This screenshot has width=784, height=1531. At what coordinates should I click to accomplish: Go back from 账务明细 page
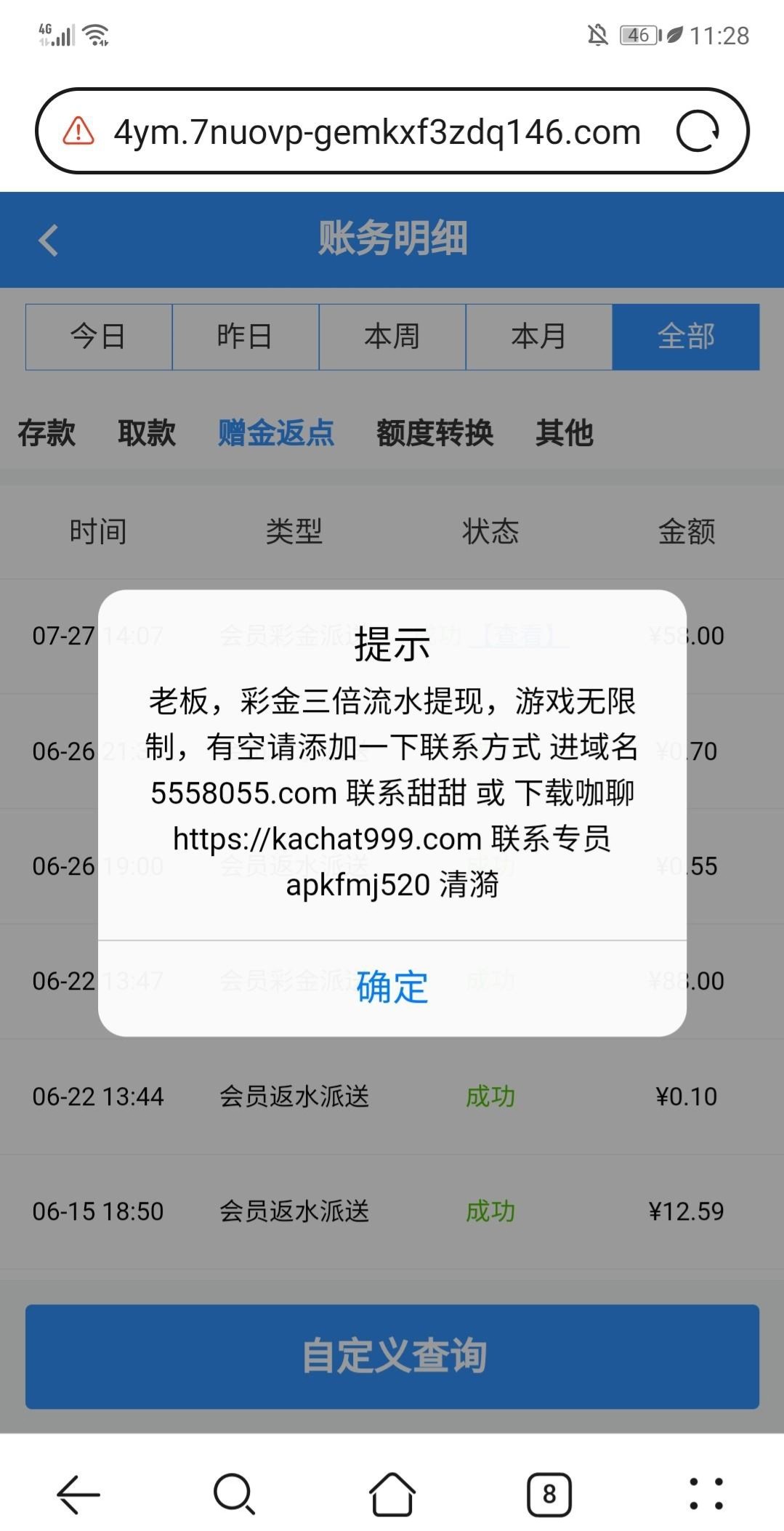point(49,240)
